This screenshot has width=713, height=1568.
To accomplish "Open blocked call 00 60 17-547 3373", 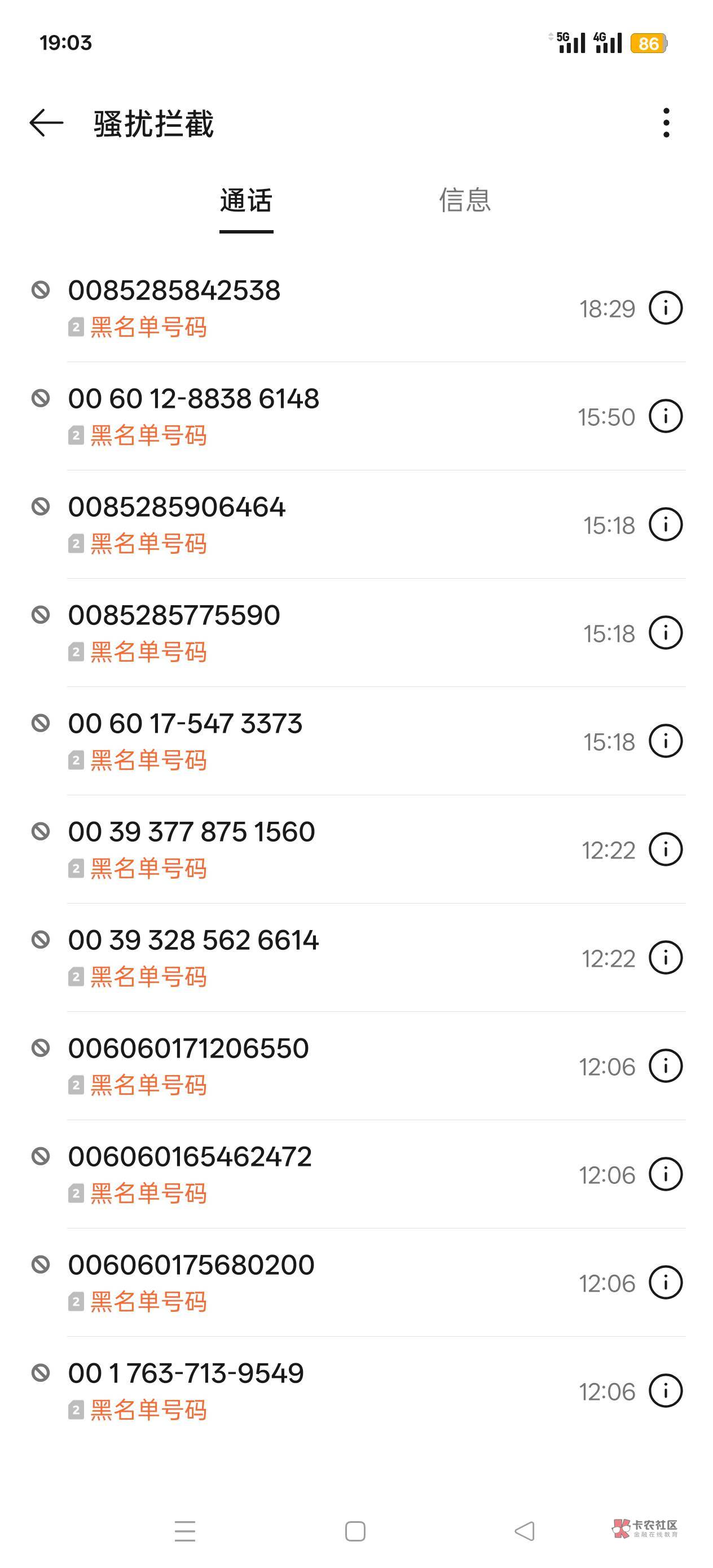I will 356,741.
